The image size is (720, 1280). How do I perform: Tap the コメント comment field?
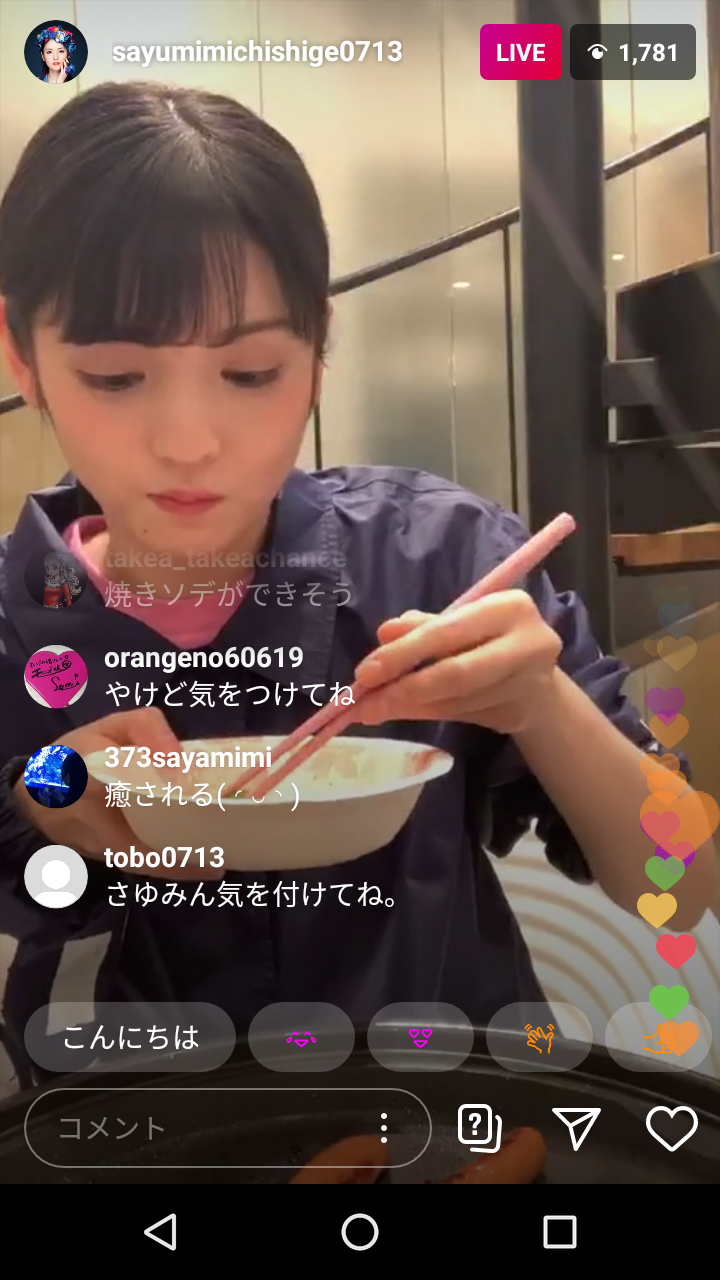[x=200, y=1128]
